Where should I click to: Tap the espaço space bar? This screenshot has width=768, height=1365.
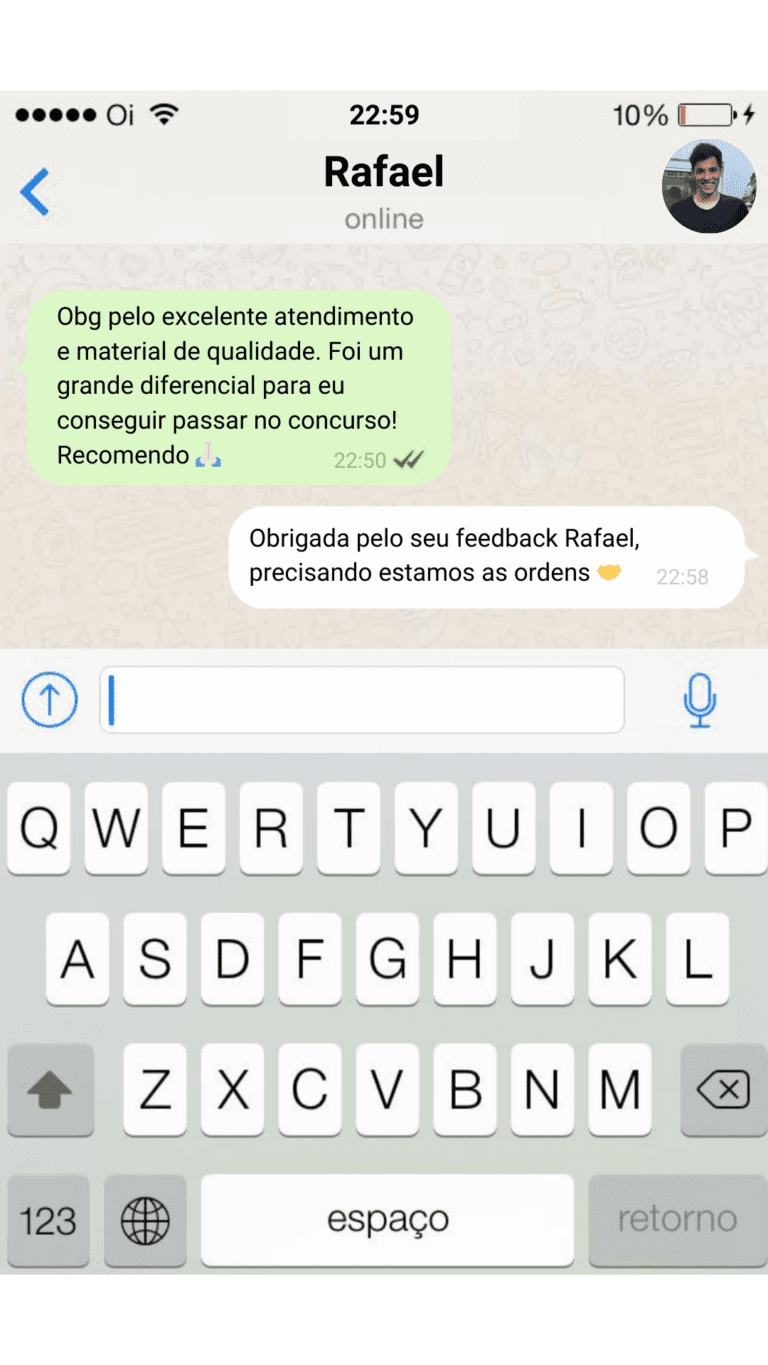point(387,1220)
